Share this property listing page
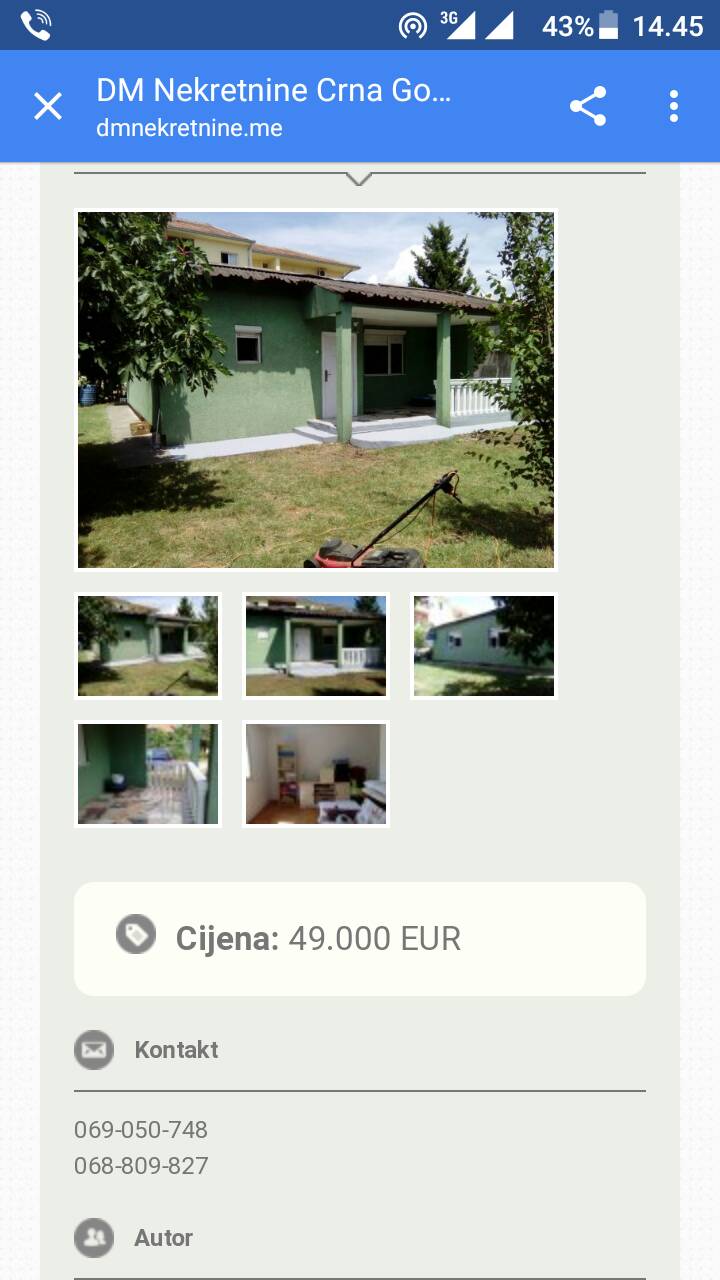This screenshot has height=1280, width=720. 588,106
